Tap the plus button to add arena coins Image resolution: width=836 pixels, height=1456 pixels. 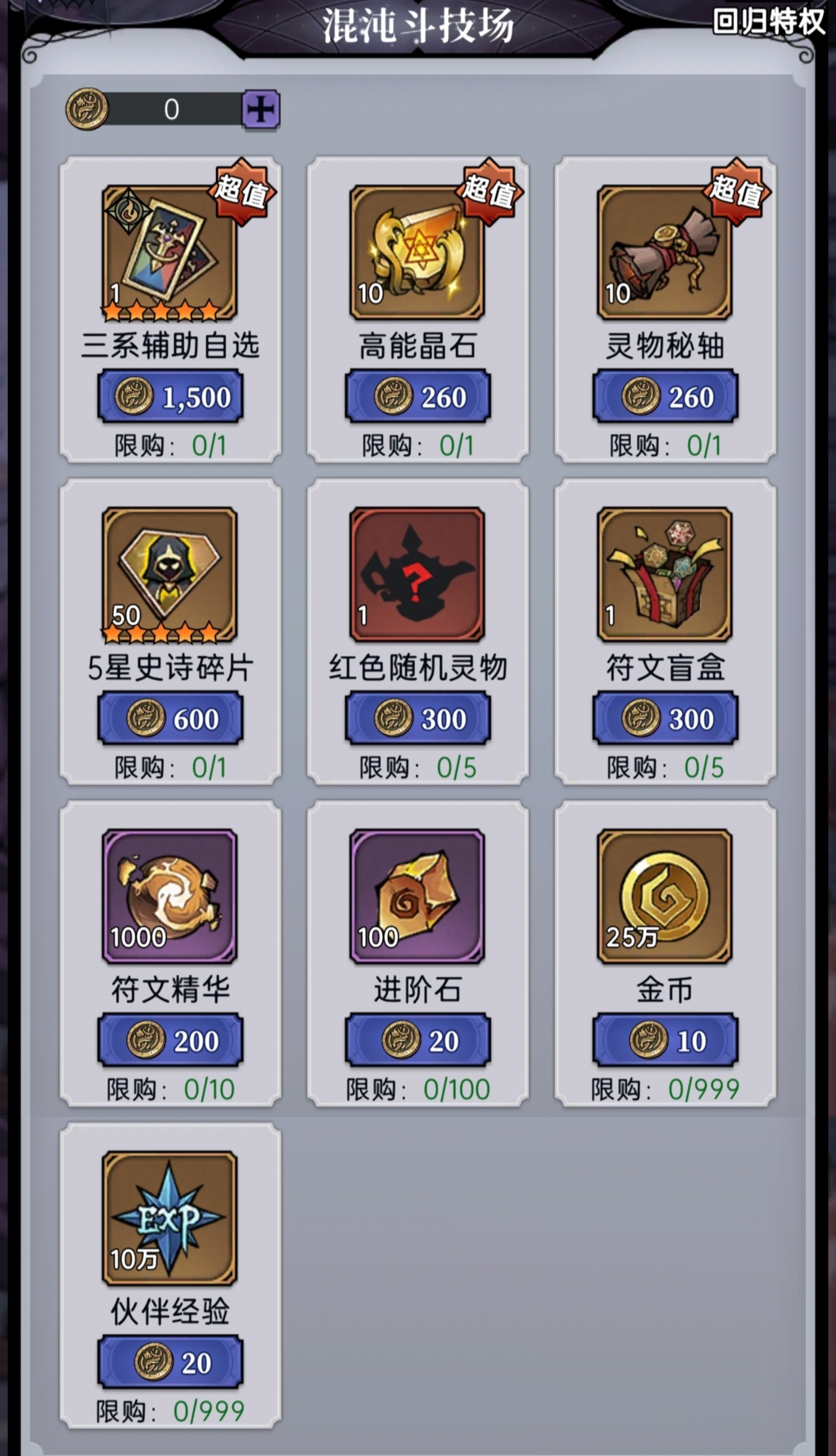click(261, 108)
